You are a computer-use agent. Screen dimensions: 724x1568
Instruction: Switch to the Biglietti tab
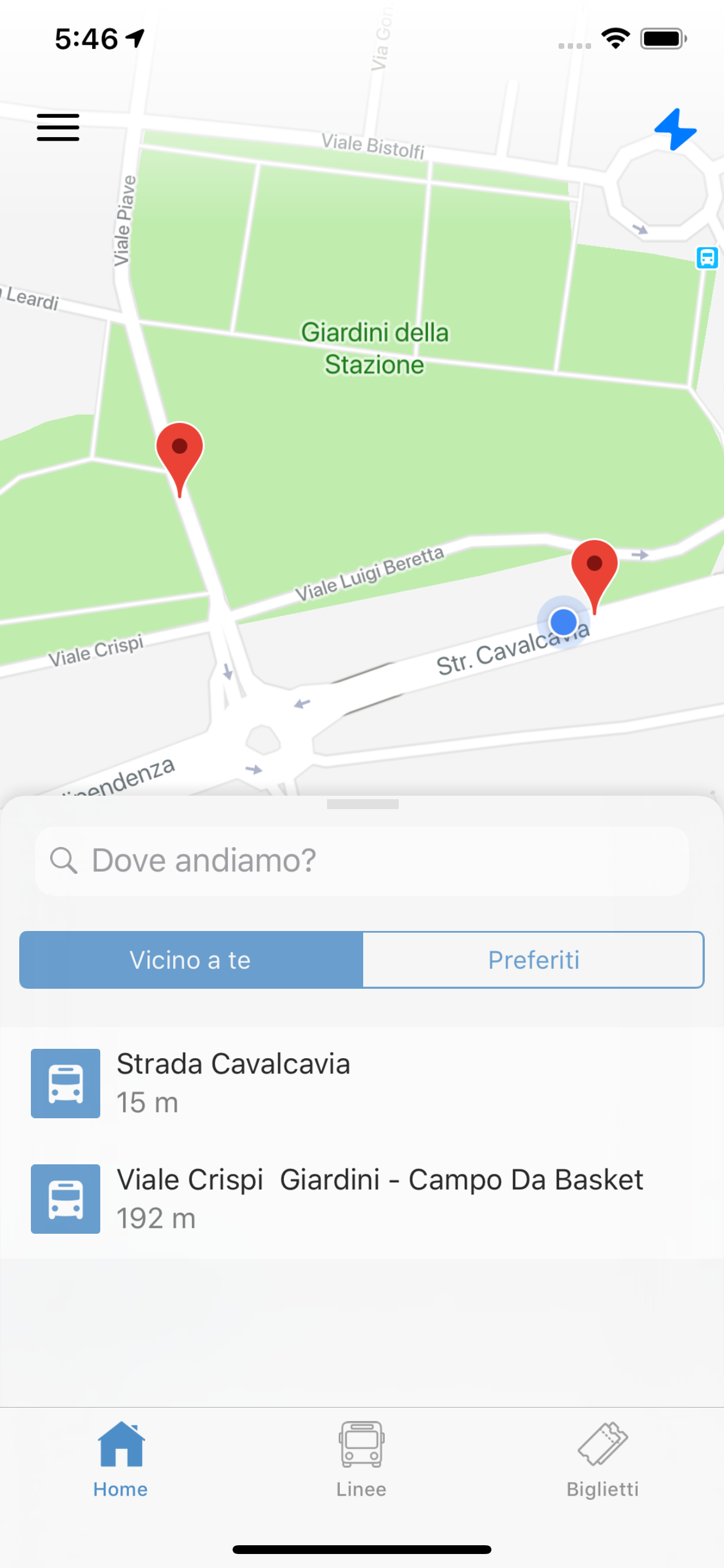tap(602, 1461)
